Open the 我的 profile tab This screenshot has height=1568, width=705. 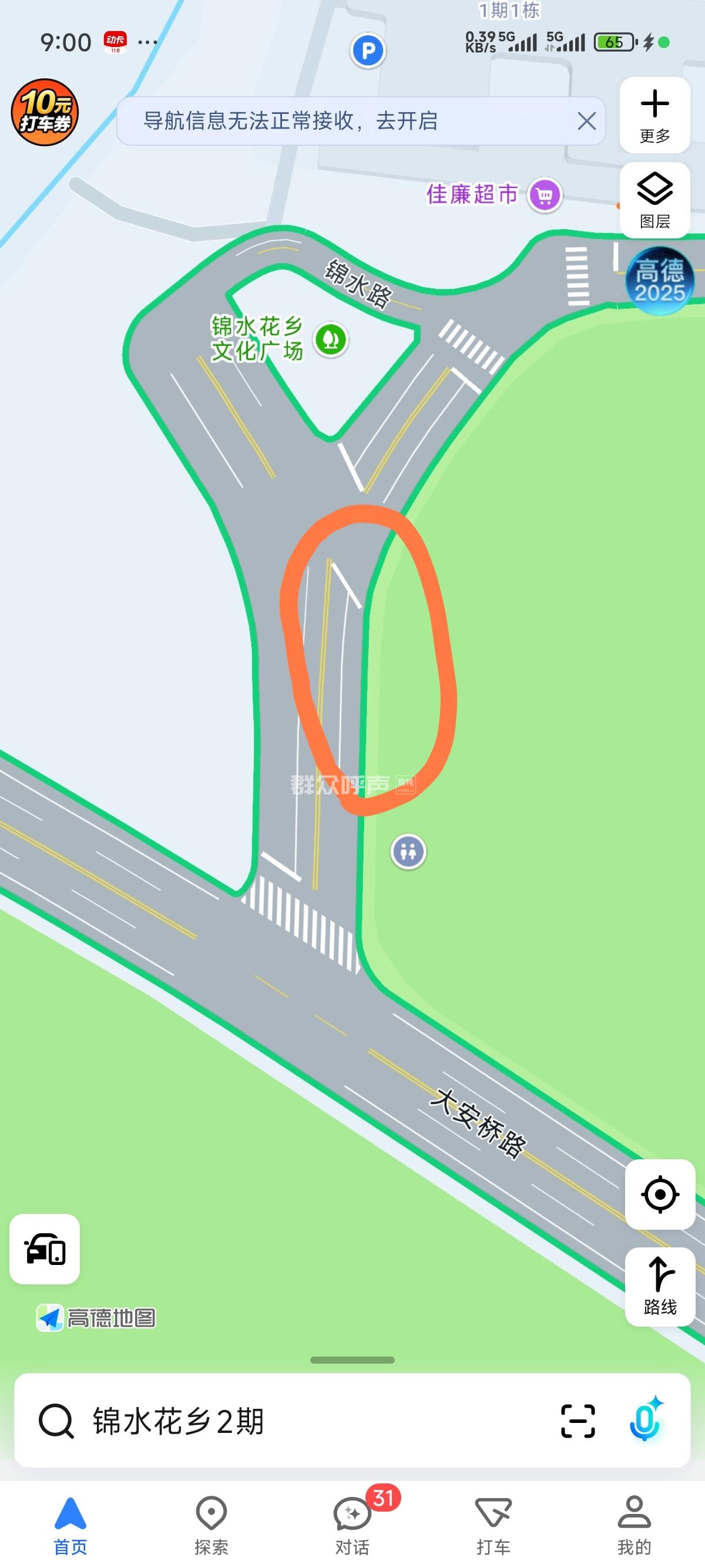pos(634,1525)
